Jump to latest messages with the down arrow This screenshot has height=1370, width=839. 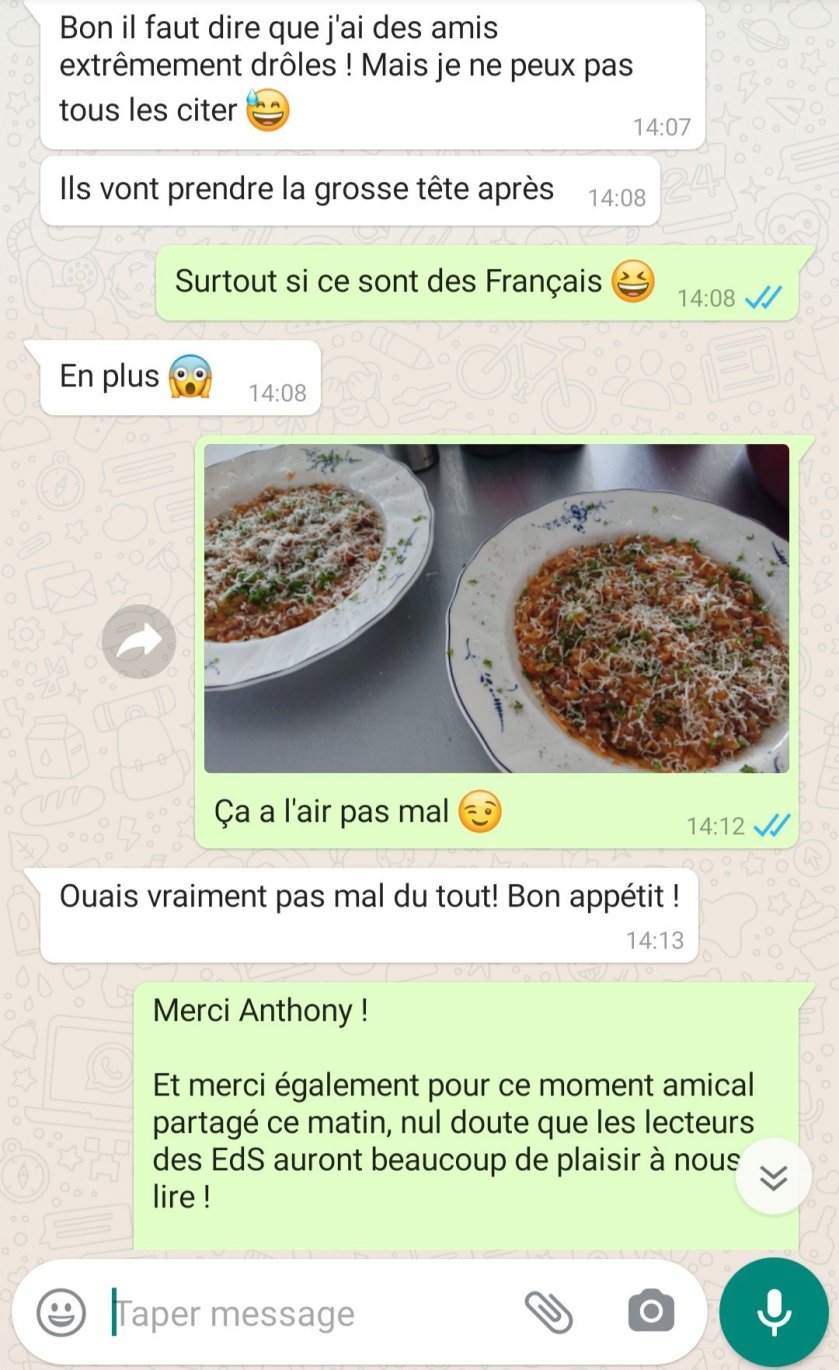point(773,1177)
